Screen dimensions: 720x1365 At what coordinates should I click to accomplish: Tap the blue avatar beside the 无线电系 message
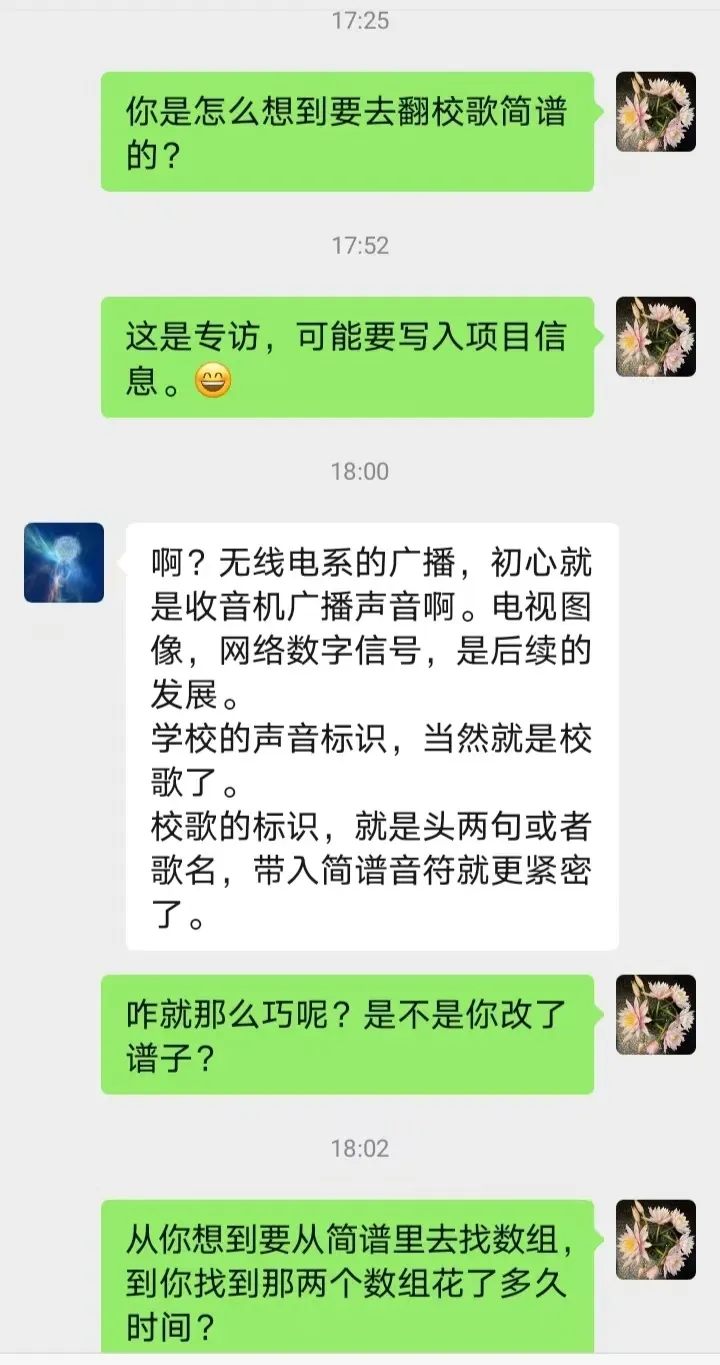click(64, 563)
